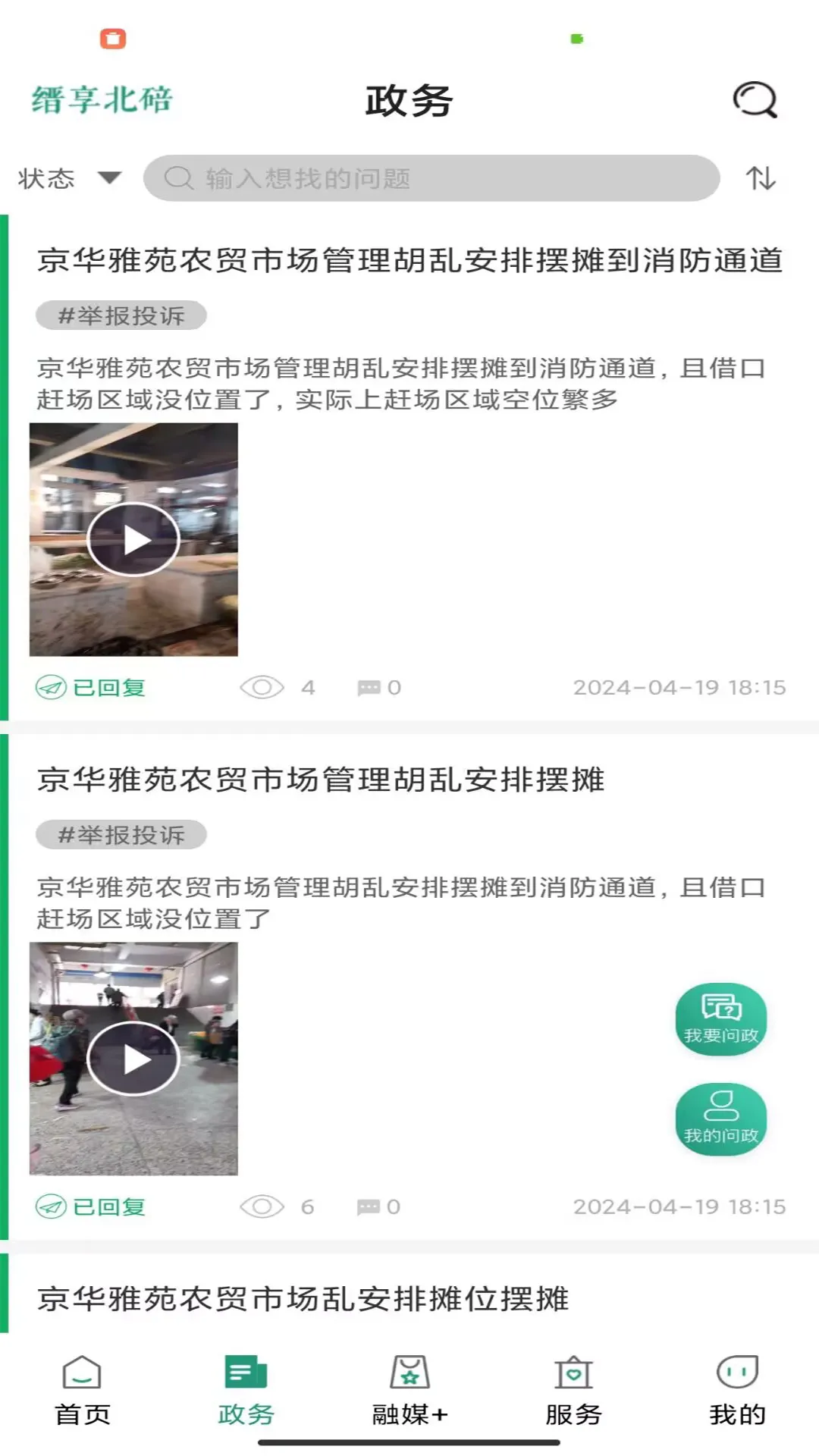
Task: Play the video in the first complaint post
Action: click(x=133, y=539)
